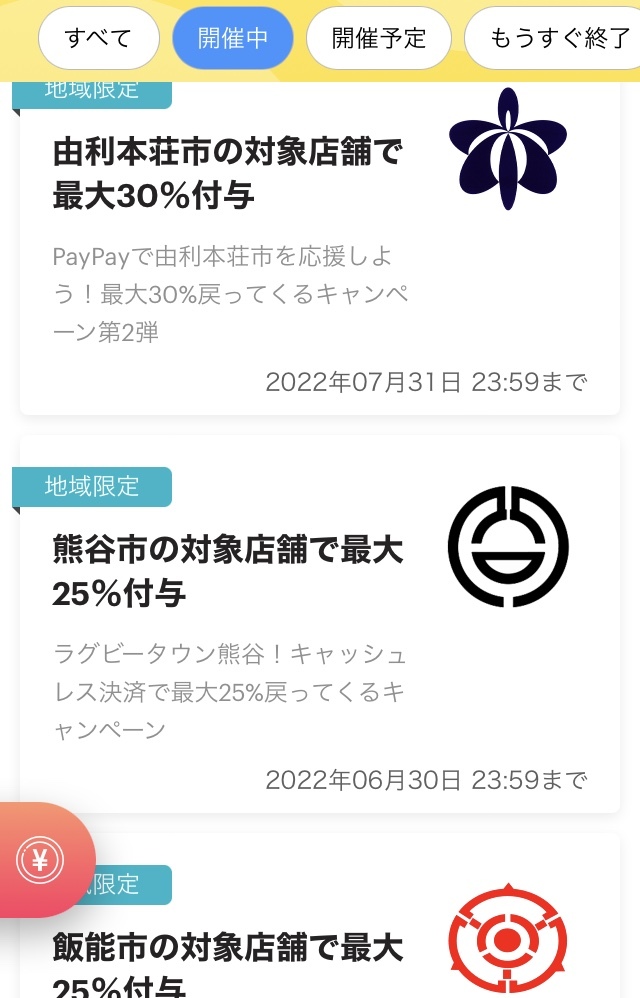Open the 熊谷市 25% campaign card
Viewport: 640px width, 998px height.
[x=319, y=624]
